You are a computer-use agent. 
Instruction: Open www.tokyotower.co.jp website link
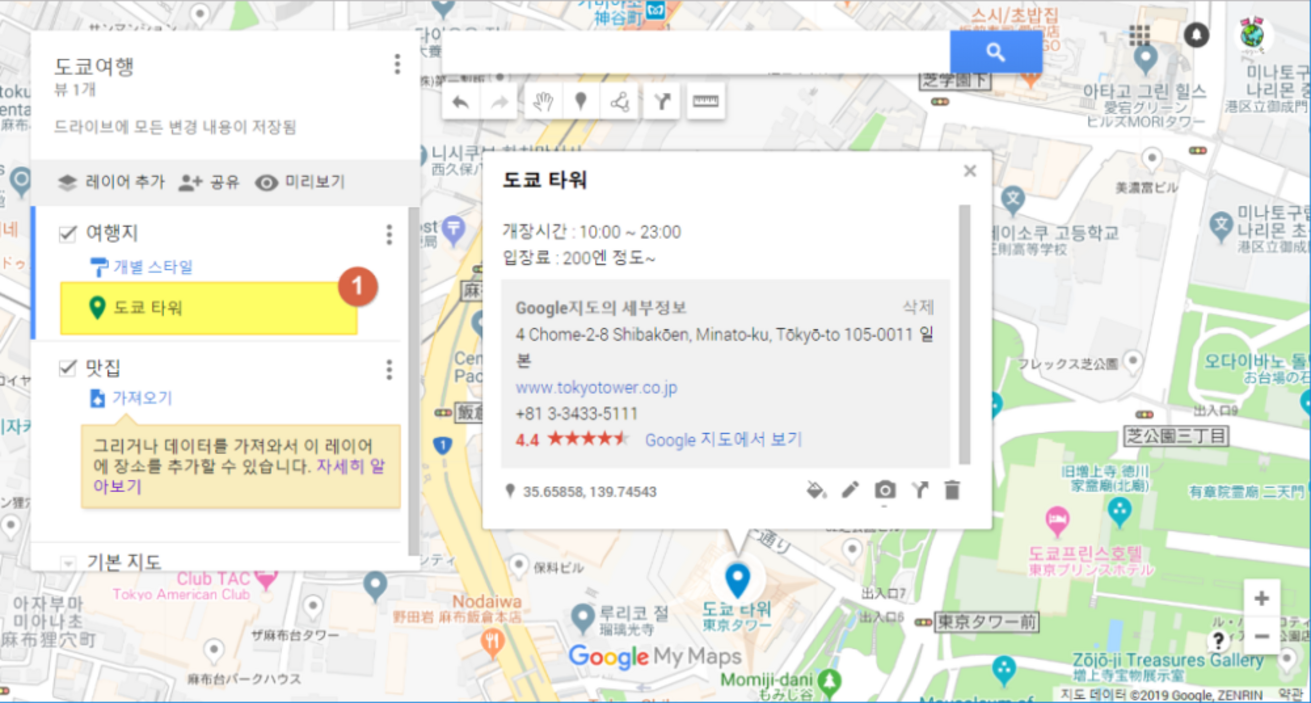click(596, 388)
